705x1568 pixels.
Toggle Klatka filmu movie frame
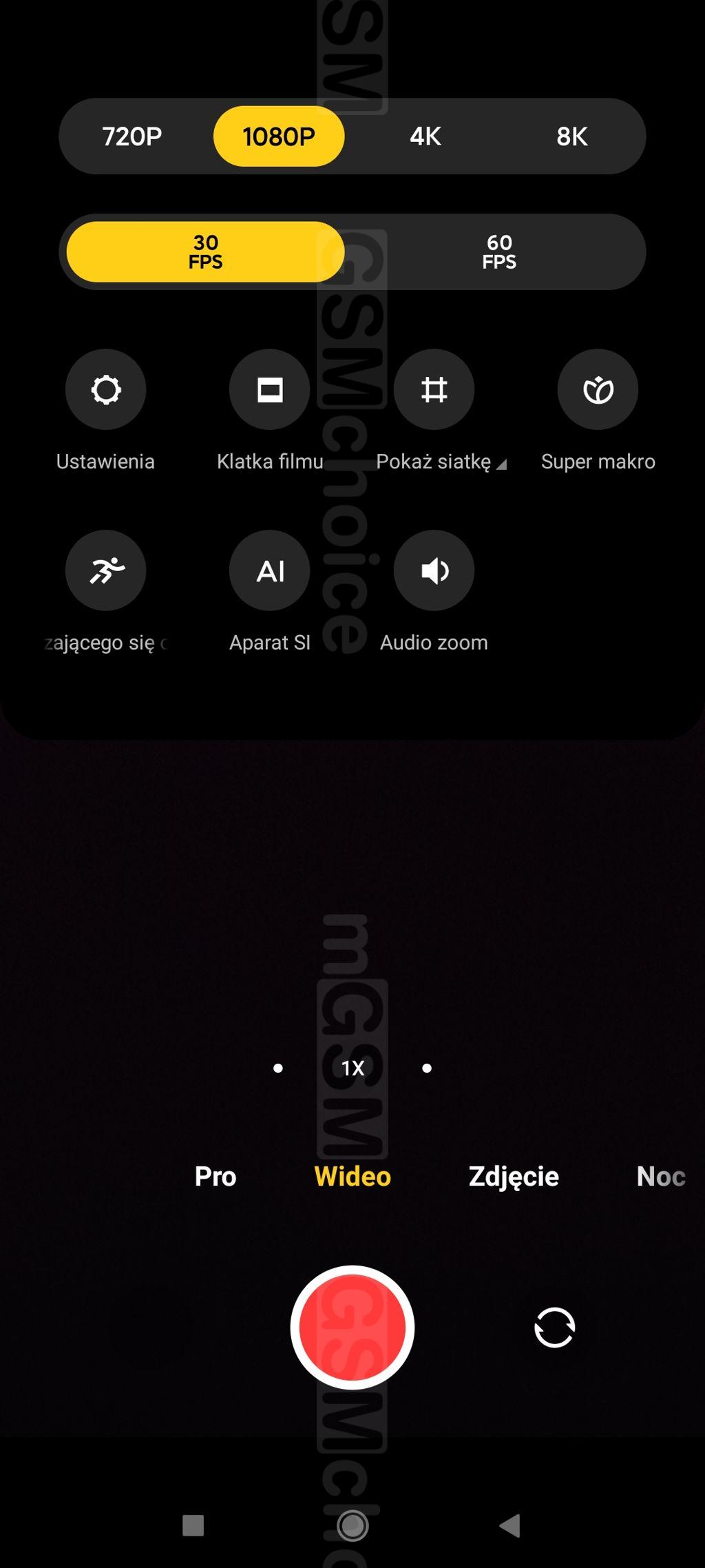click(270, 390)
